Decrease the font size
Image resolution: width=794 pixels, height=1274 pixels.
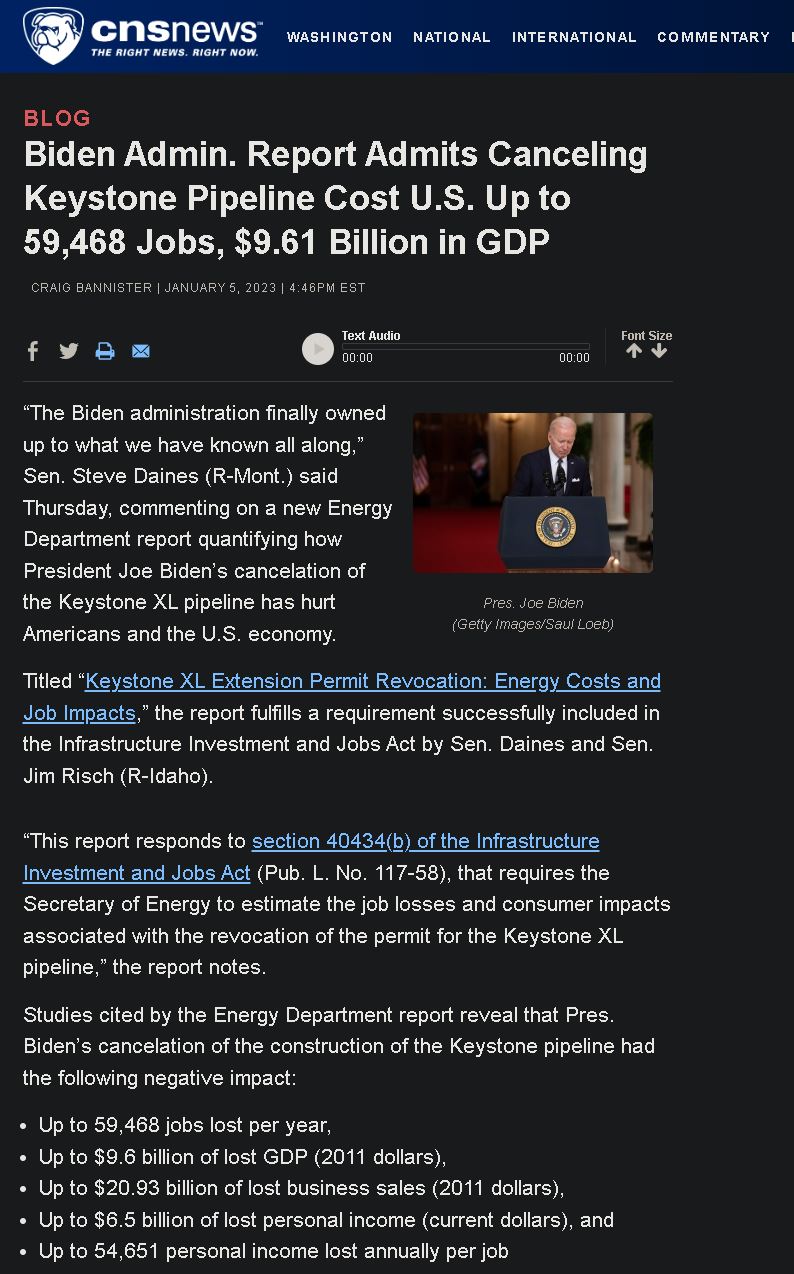[x=659, y=351]
